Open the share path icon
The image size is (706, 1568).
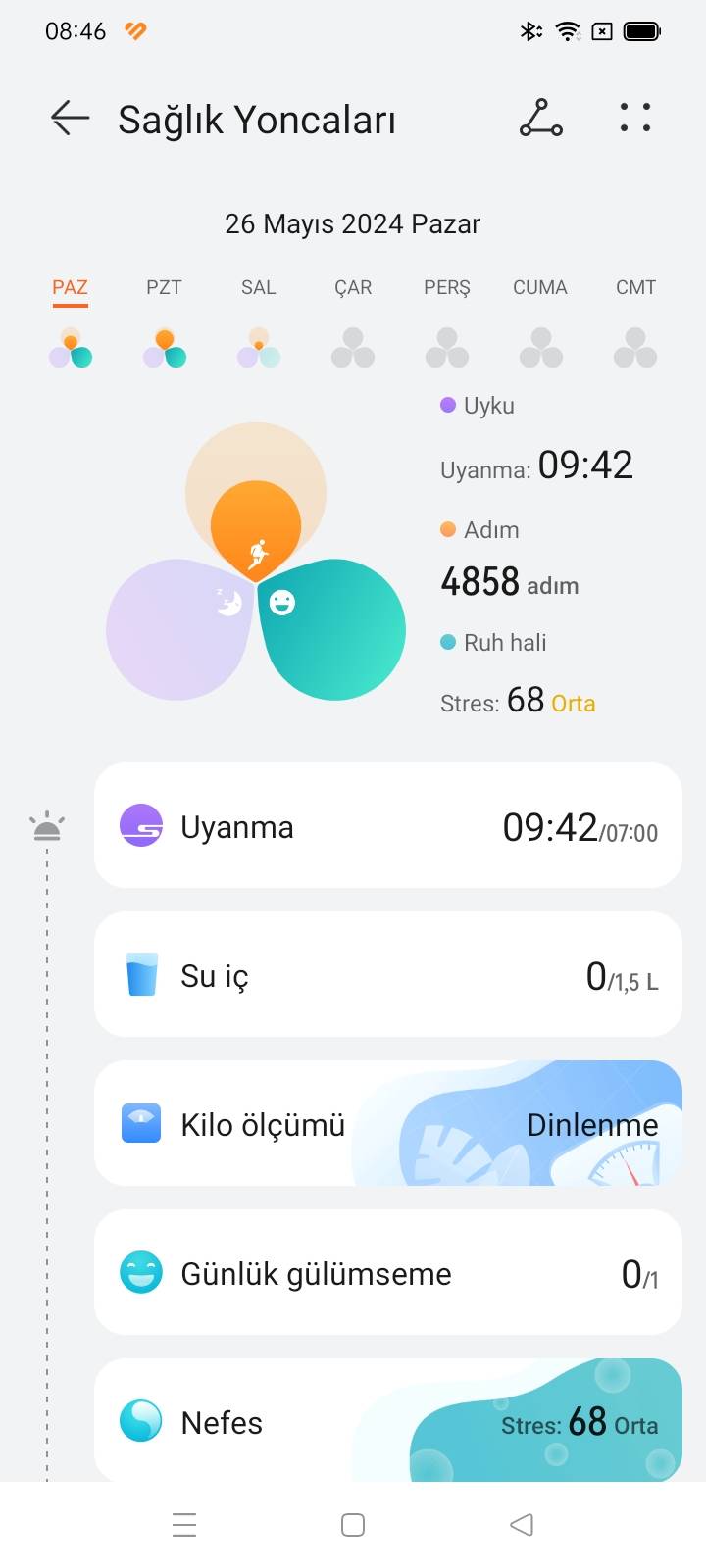click(x=540, y=119)
